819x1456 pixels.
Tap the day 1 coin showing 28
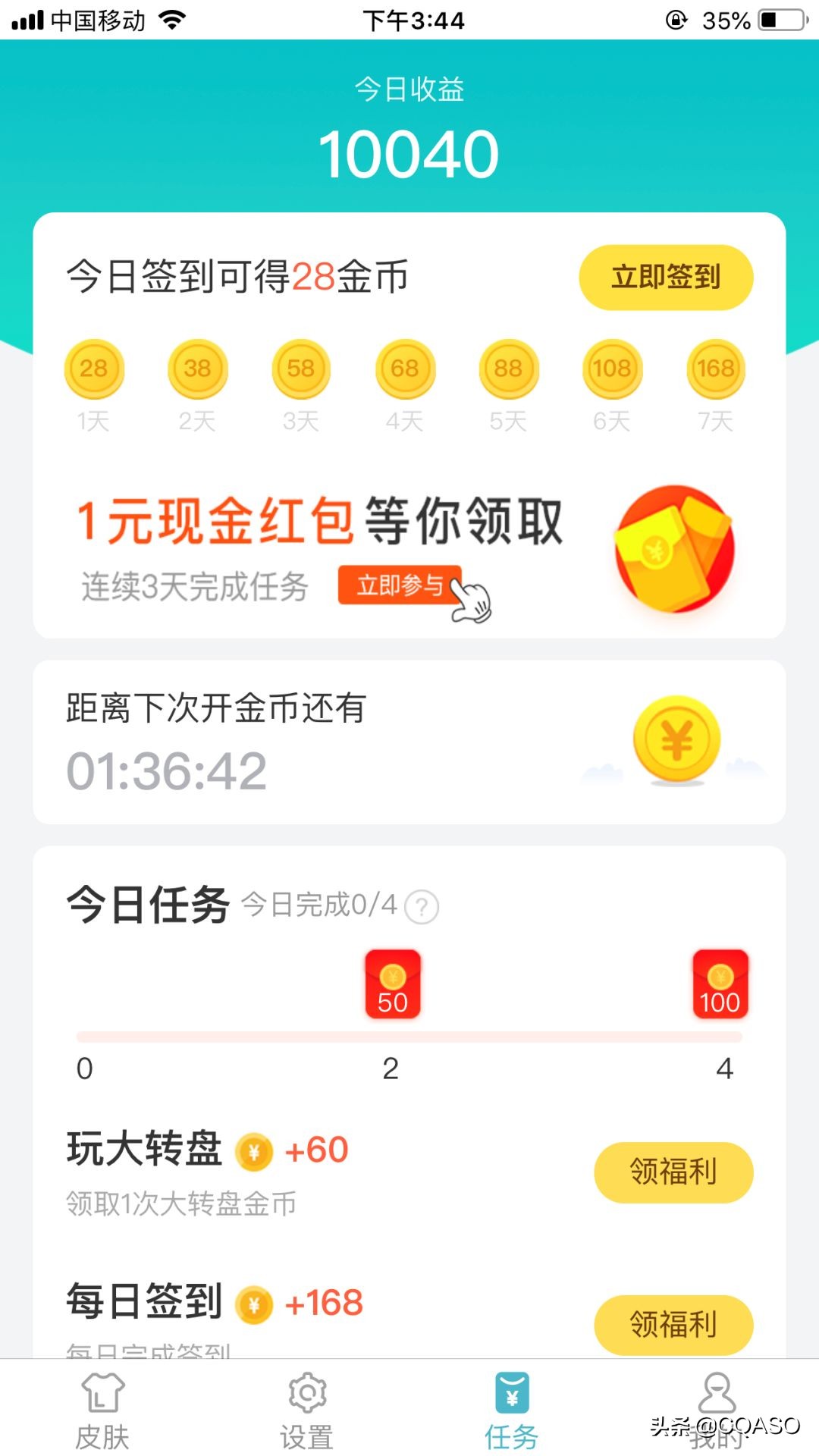click(93, 369)
